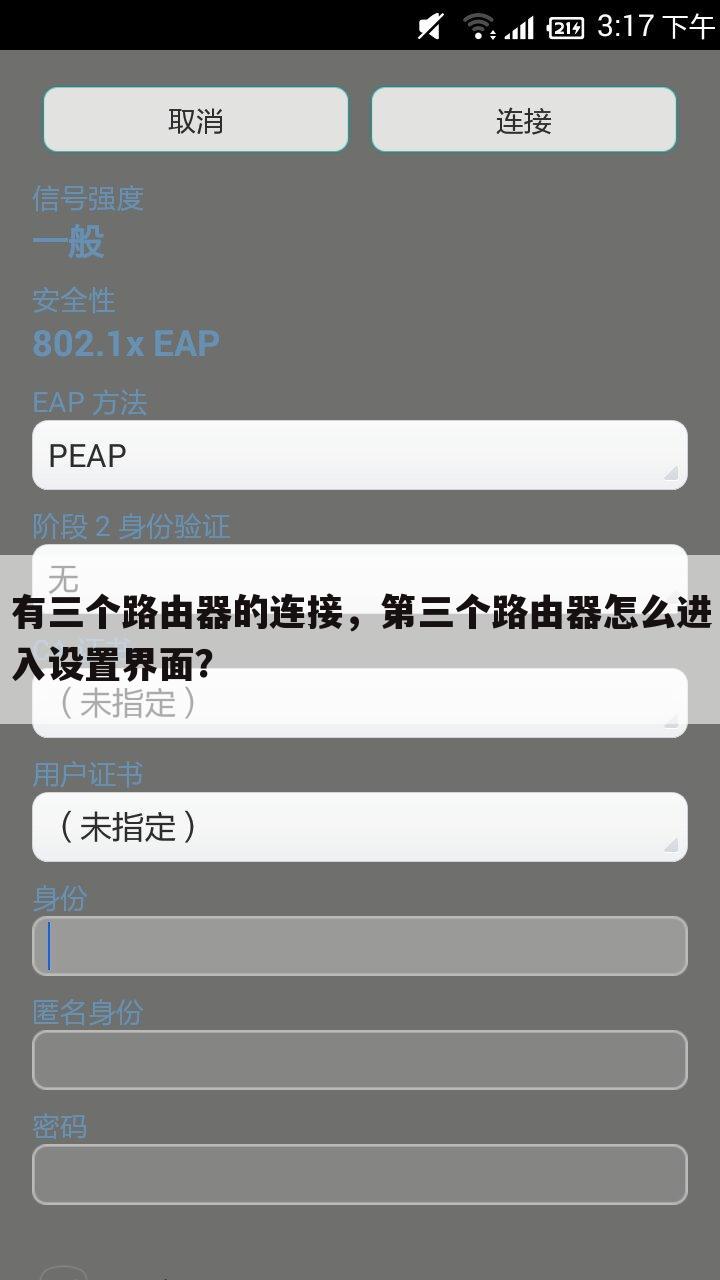This screenshot has height=1280, width=720.
Task: Click the 信号强度 label
Action: pos(88,200)
